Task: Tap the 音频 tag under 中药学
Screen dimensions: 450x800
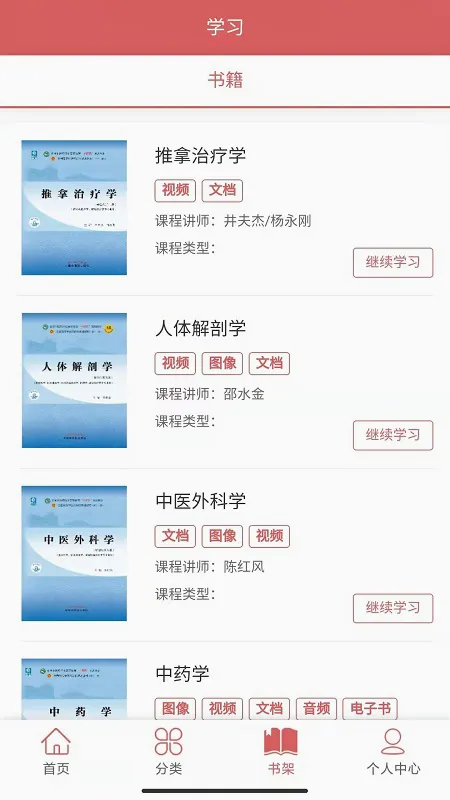Action: [316, 709]
